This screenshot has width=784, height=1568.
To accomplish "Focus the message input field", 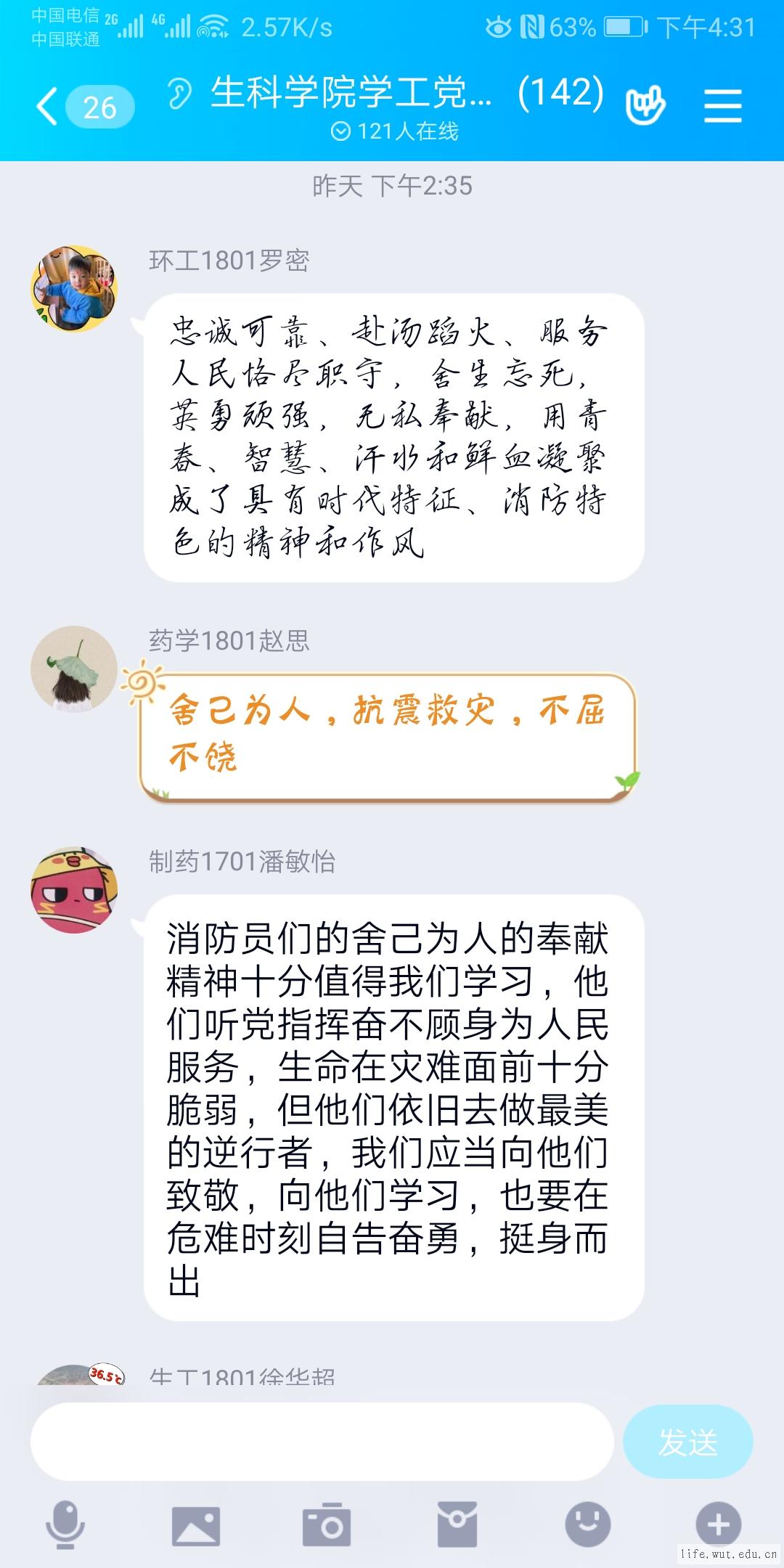I will click(322, 1442).
